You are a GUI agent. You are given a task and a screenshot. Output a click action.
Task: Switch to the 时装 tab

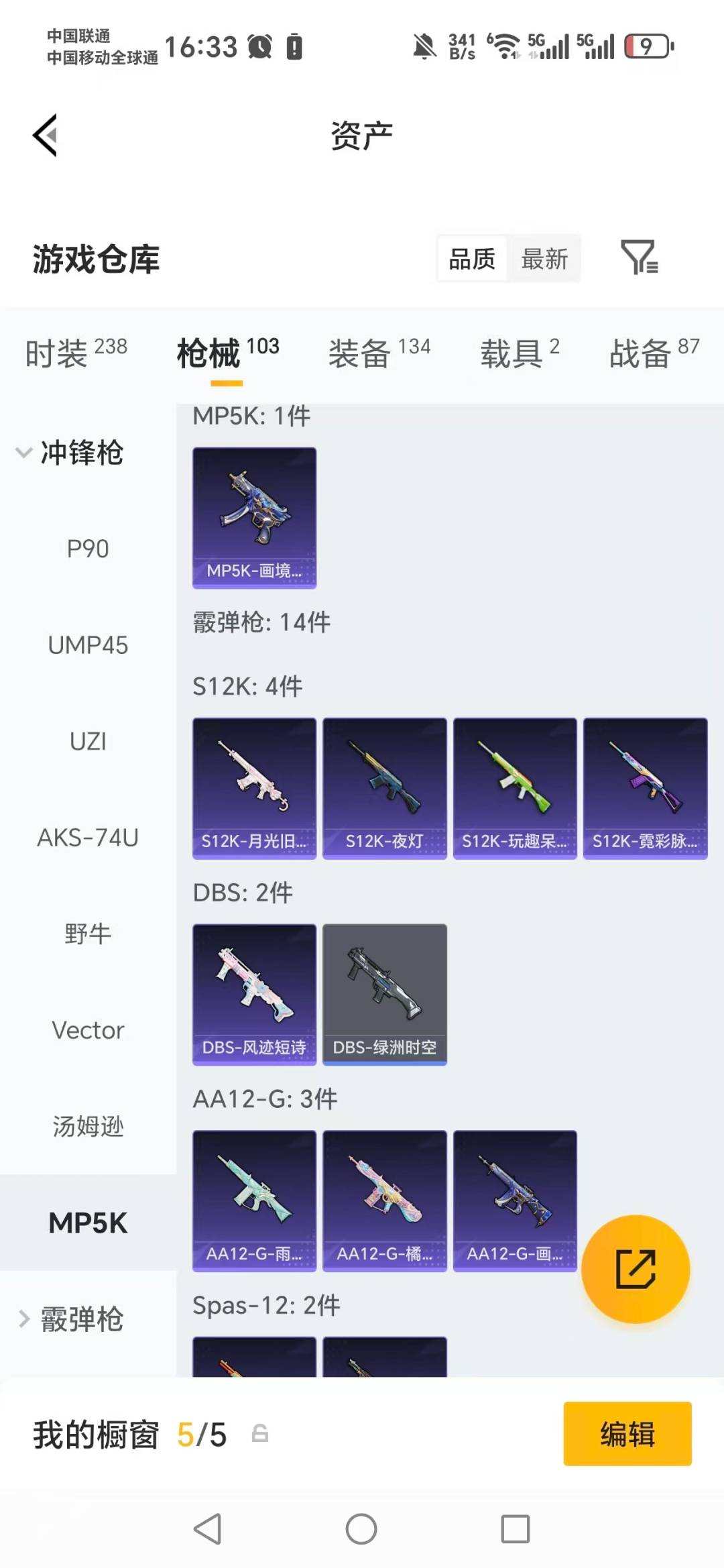click(x=56, y=353)
